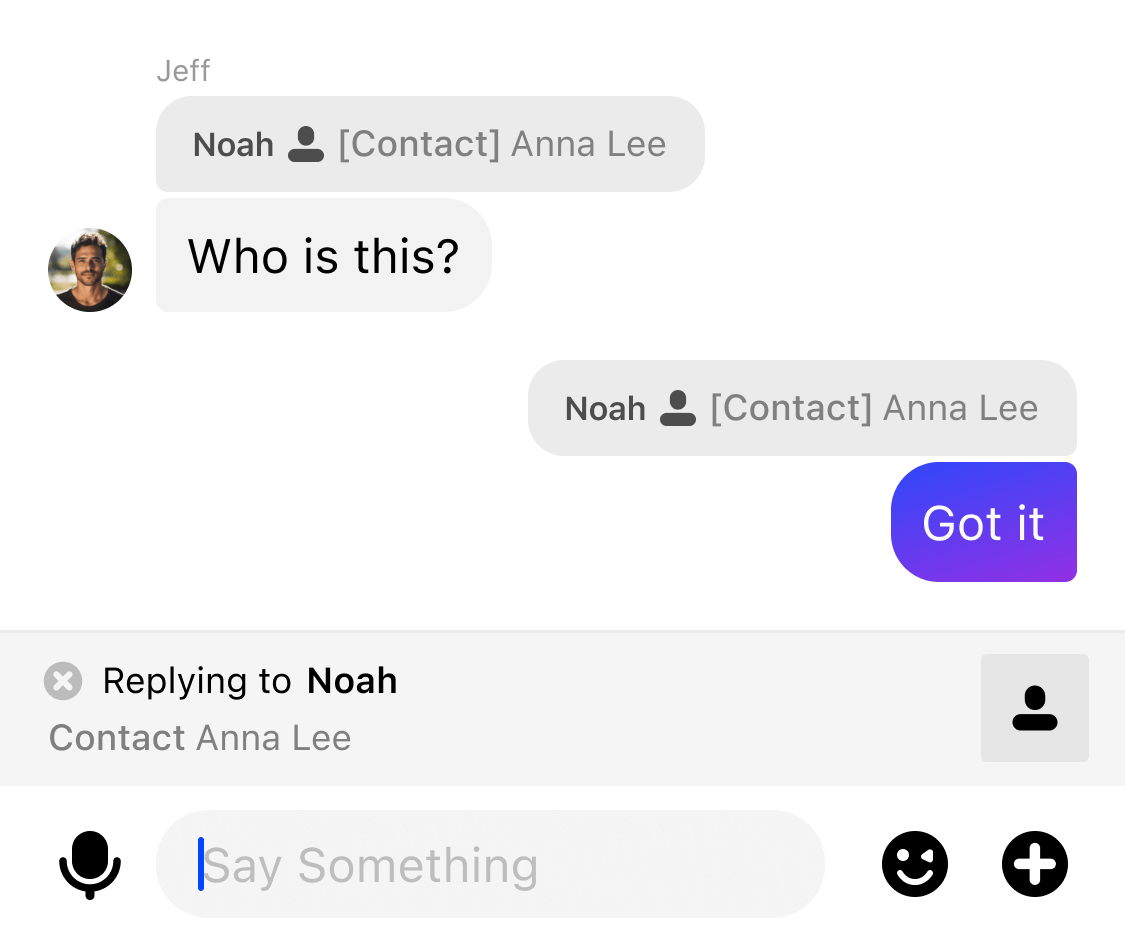Open the emoji picker
Viewport: 1125px width, 942px height.
click(914, 864)
